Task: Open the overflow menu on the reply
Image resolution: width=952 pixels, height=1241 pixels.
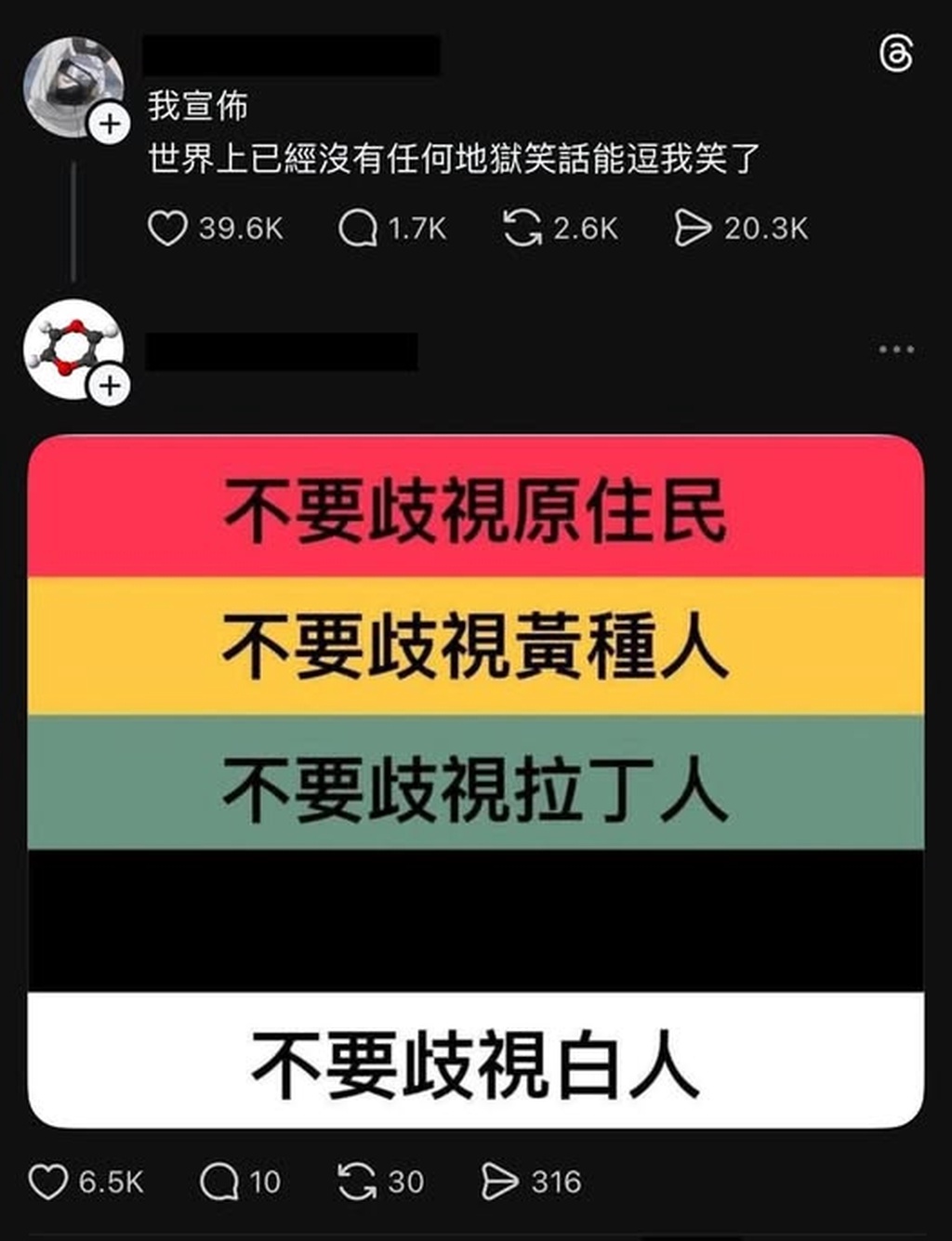Action: click(x=896, y=350)
